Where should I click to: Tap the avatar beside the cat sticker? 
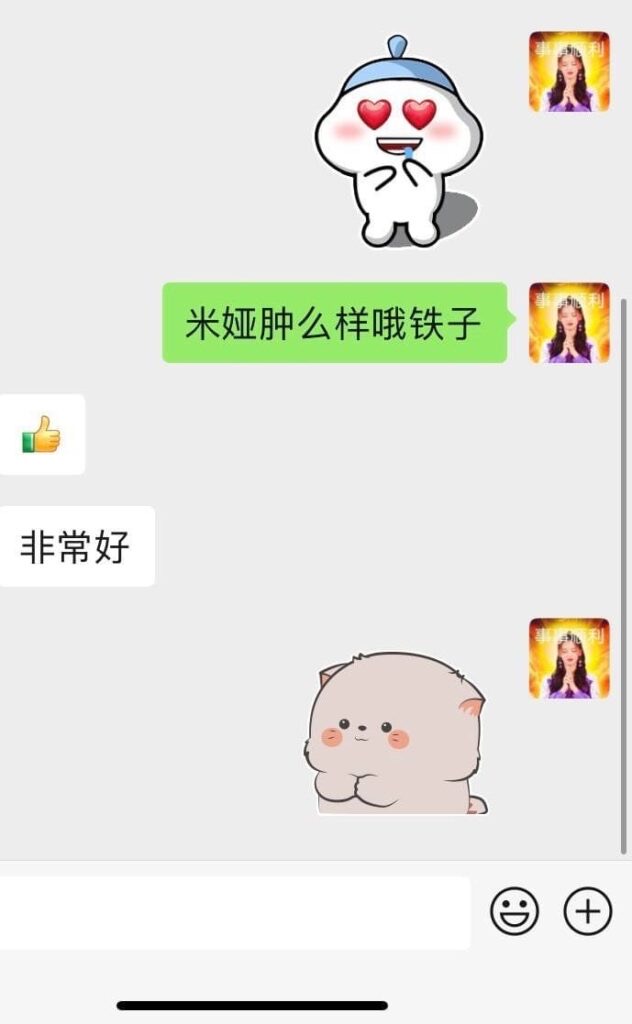(569, 658)
